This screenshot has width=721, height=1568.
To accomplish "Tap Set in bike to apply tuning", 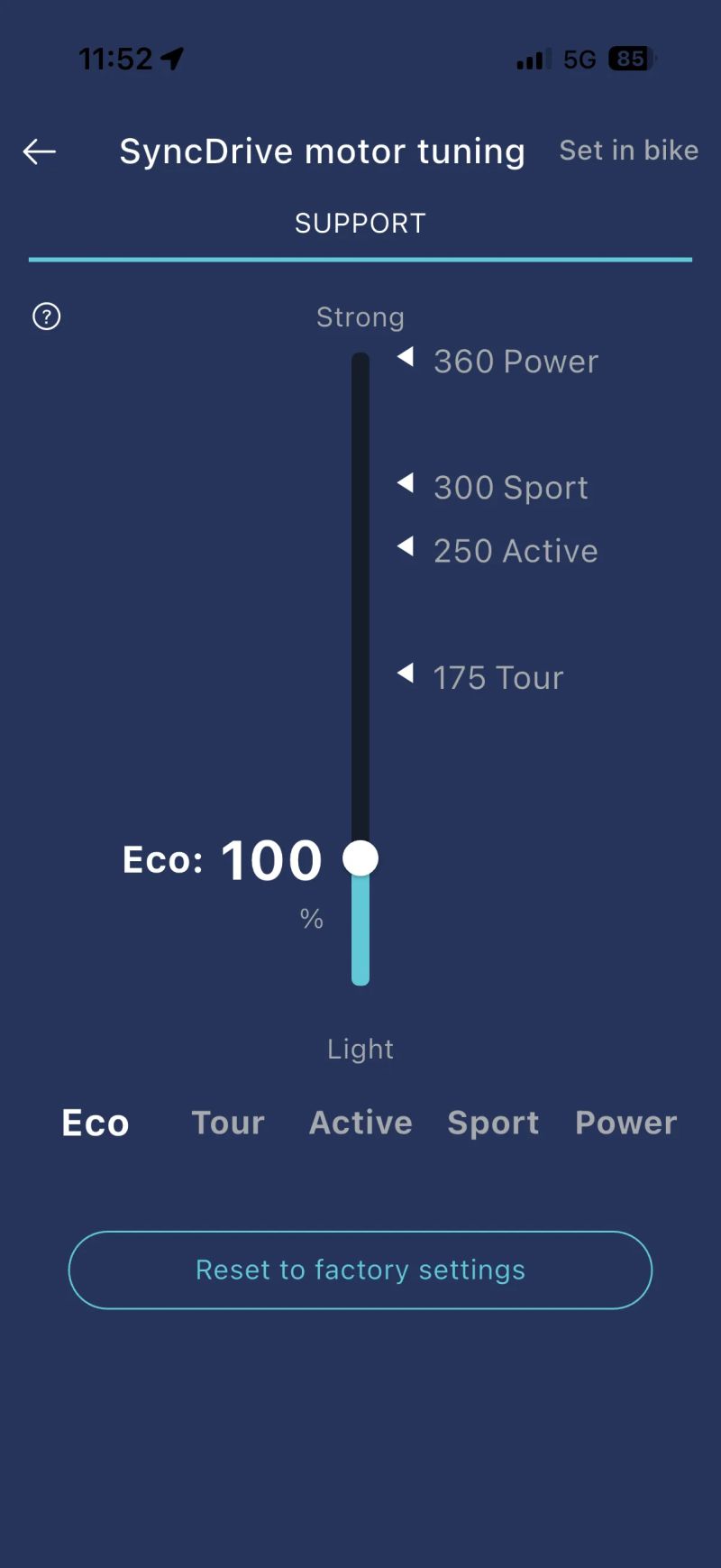I will [628, 151].
